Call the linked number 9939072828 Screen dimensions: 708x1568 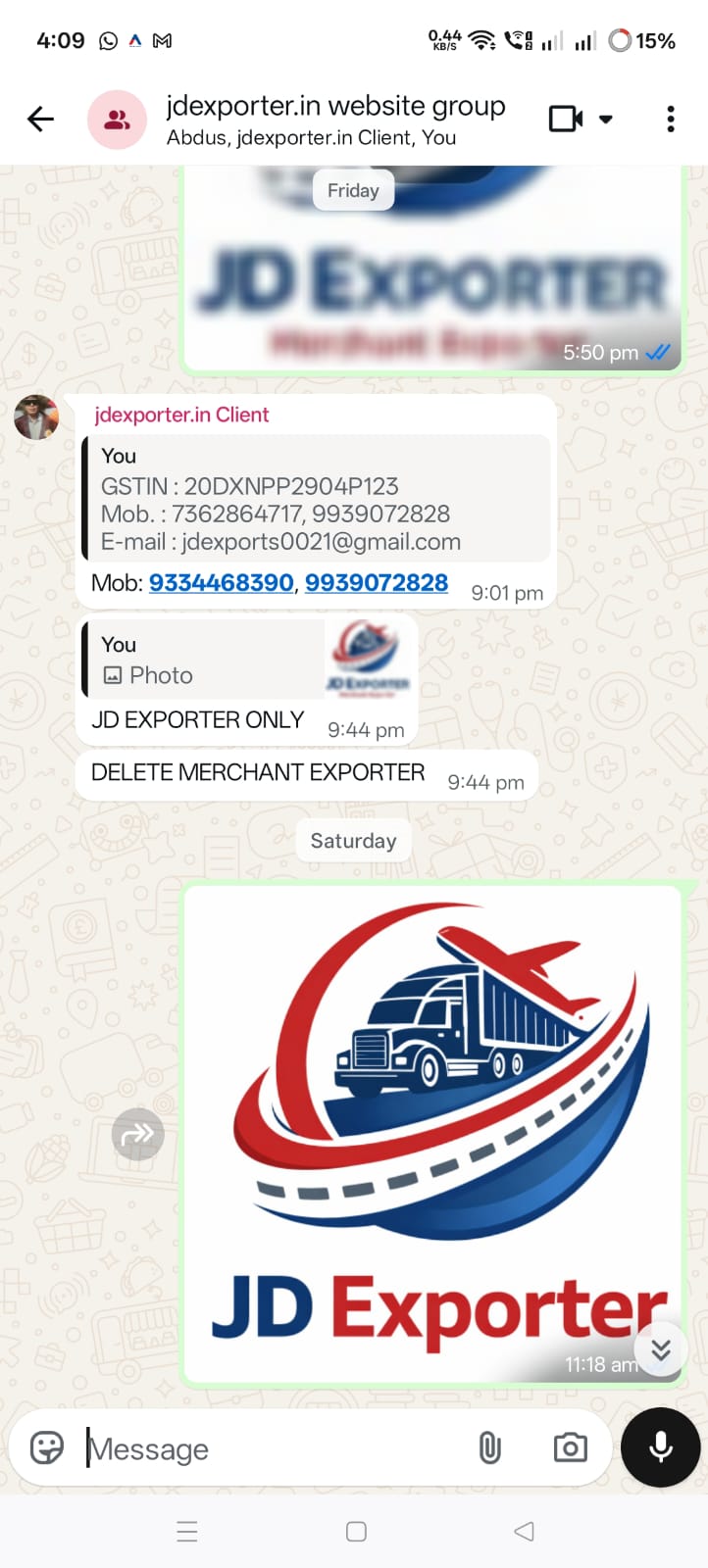coord(377,582)
